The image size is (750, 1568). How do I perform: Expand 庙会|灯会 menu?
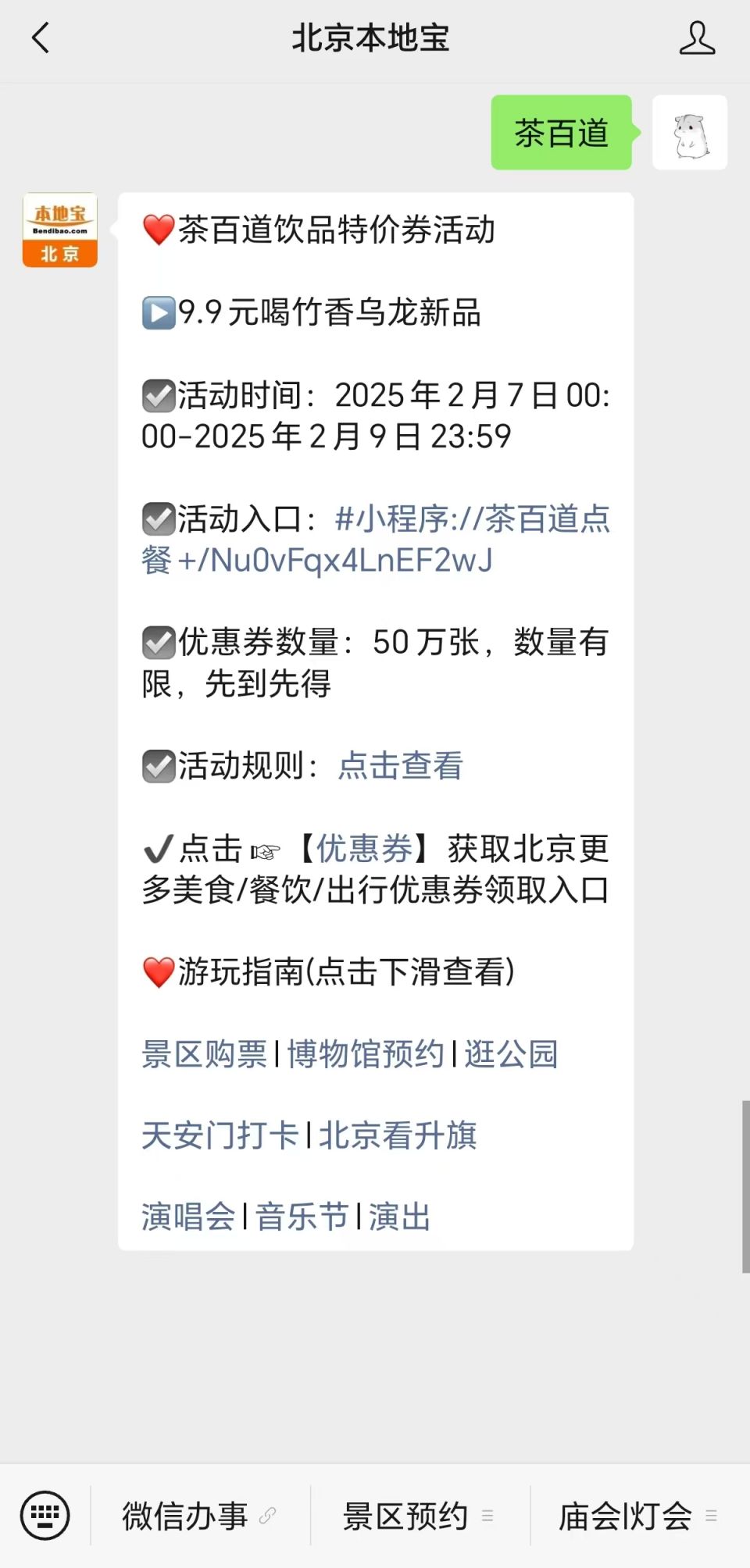click(639, 1516)
